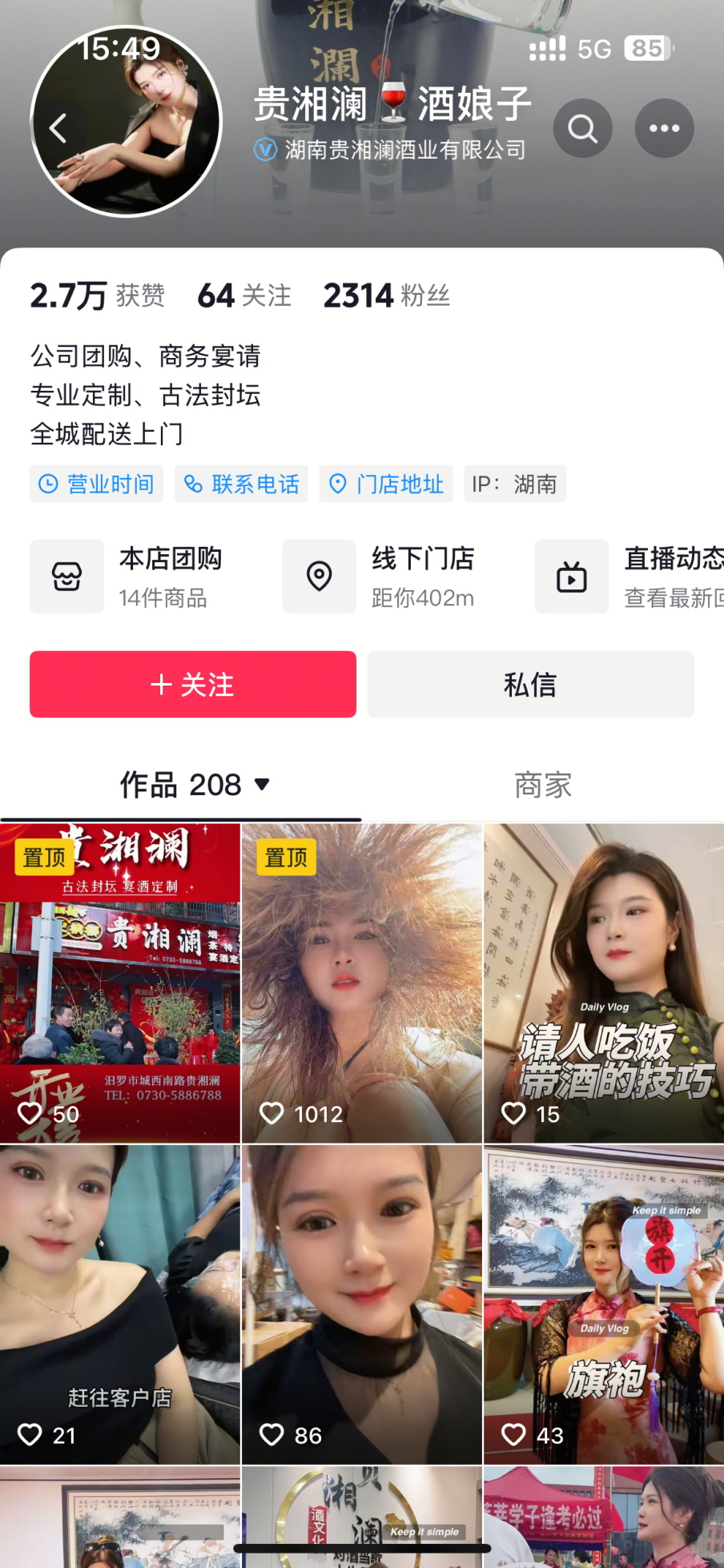The height and width of the screenshot is (1568, 724).
Task: Open search on this profile
Action: (x=583, y=128)
